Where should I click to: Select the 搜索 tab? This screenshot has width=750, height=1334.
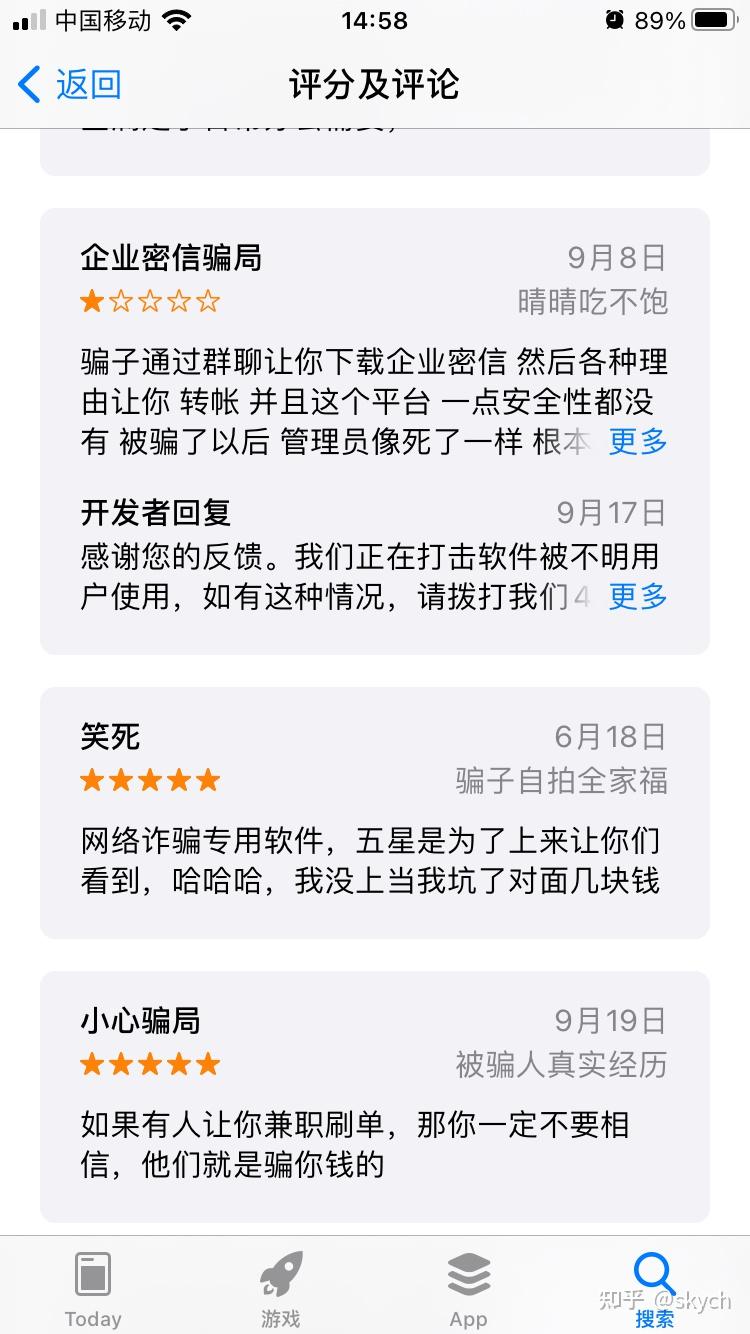click(655, 1288)
